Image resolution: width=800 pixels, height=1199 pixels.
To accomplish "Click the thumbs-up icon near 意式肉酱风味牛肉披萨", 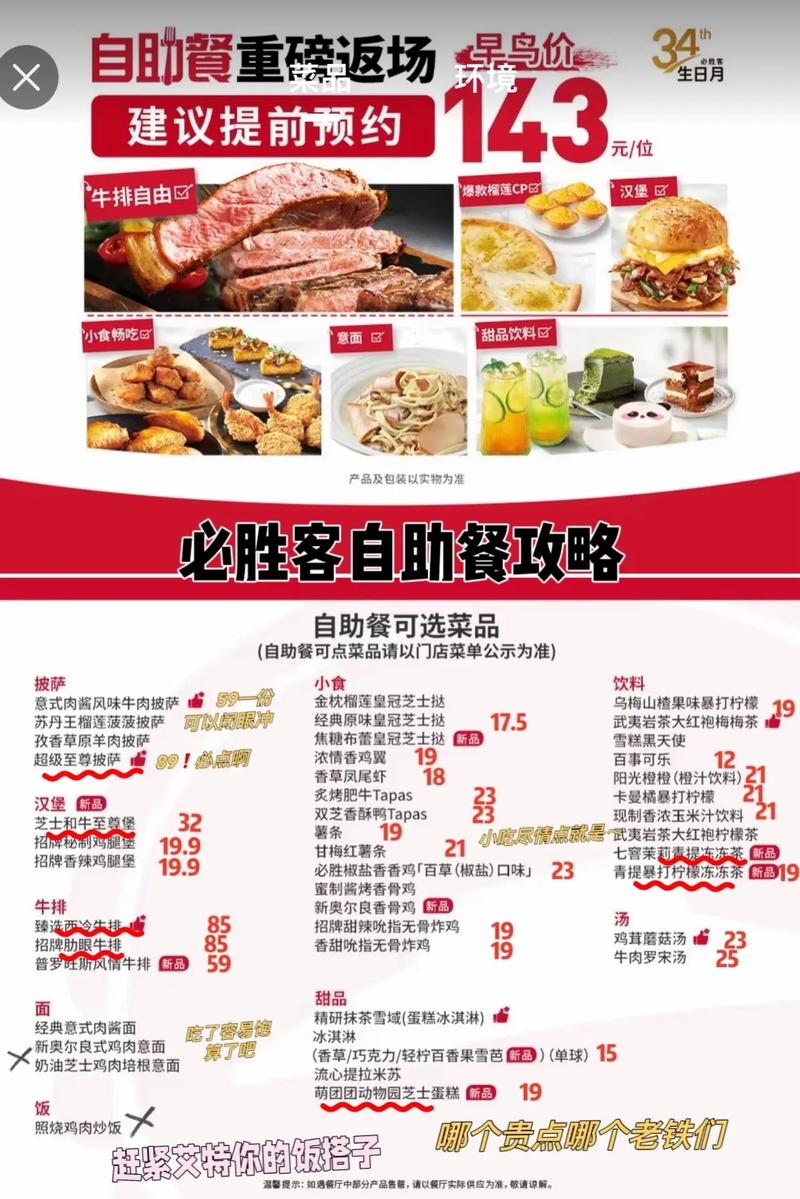I will 194,702.
